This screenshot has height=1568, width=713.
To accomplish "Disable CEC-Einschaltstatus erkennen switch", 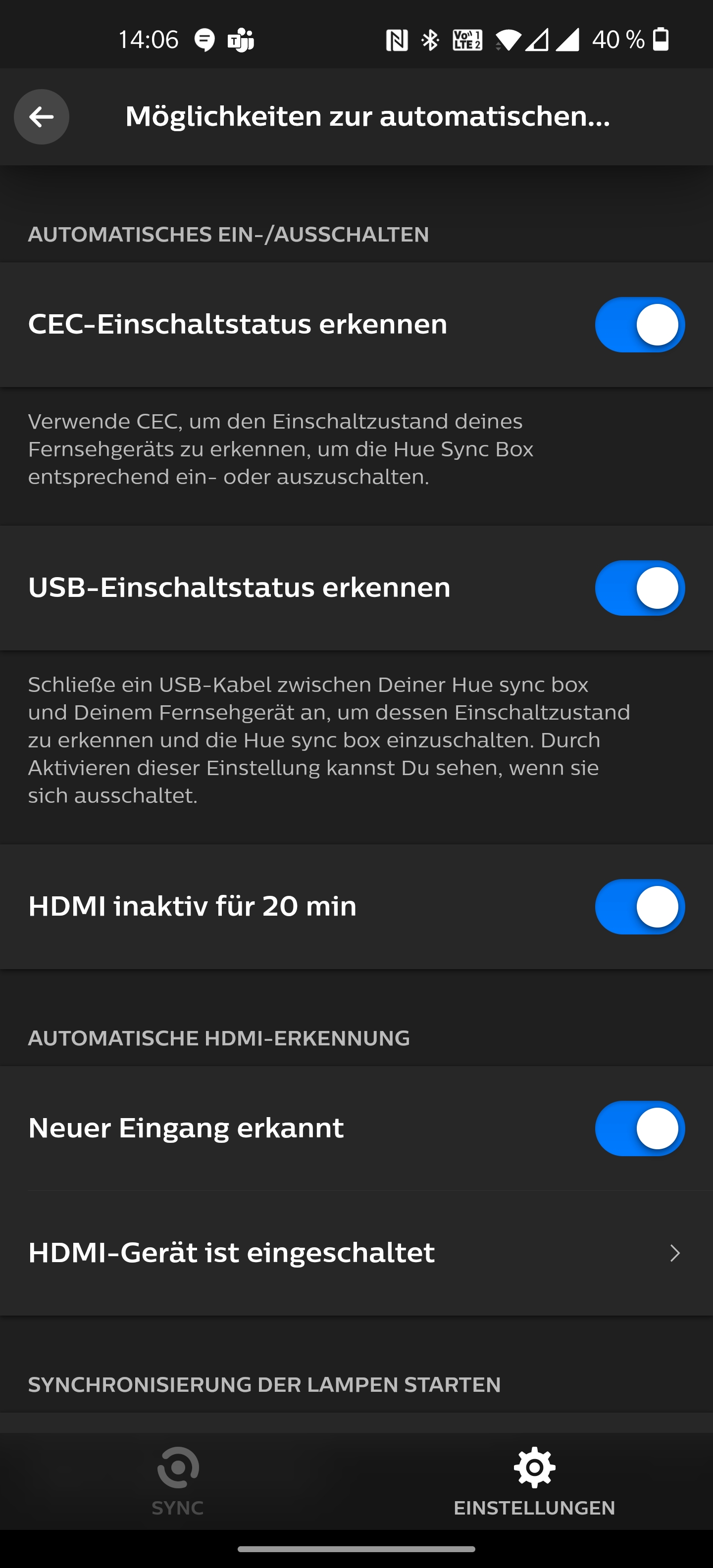I will (x=639, y=324).
